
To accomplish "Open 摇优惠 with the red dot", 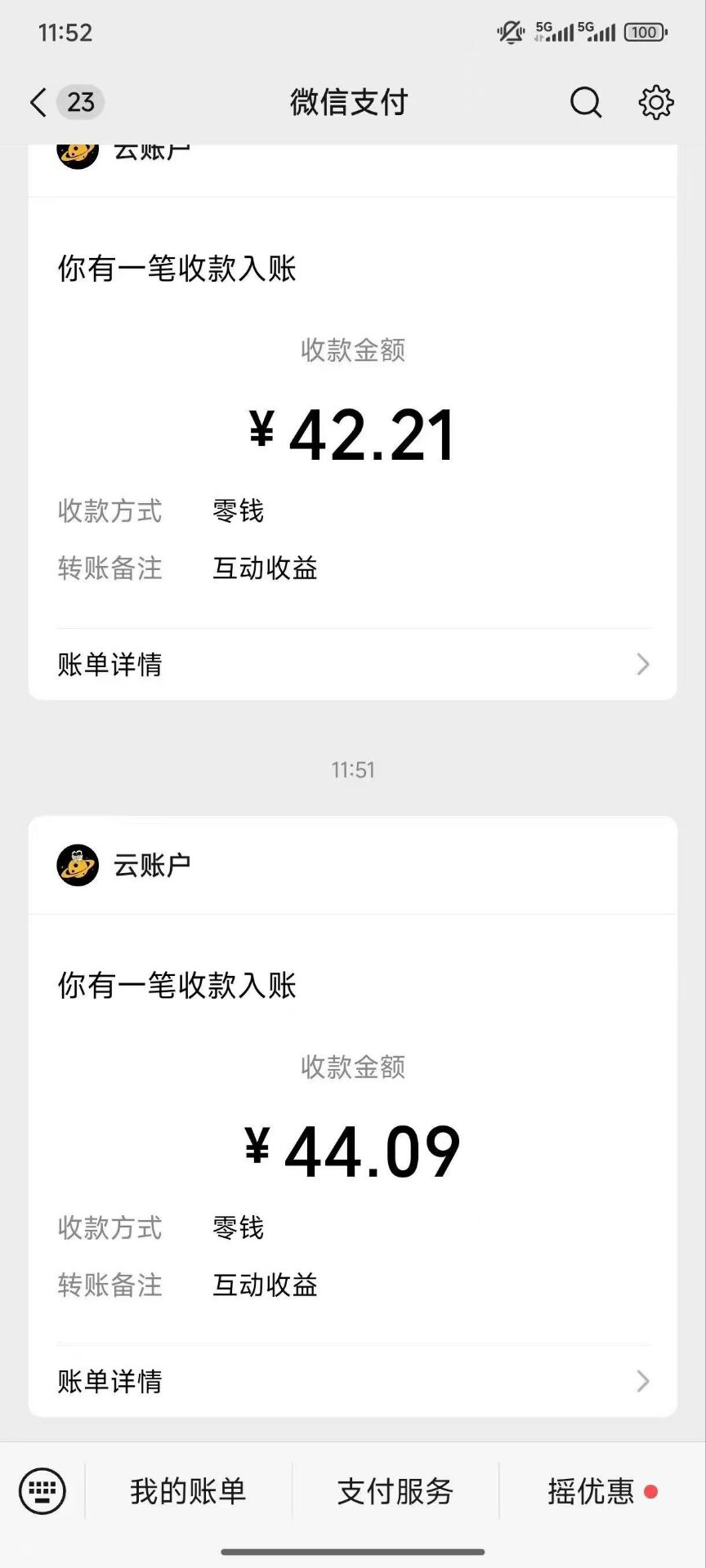I will 590,1491.
